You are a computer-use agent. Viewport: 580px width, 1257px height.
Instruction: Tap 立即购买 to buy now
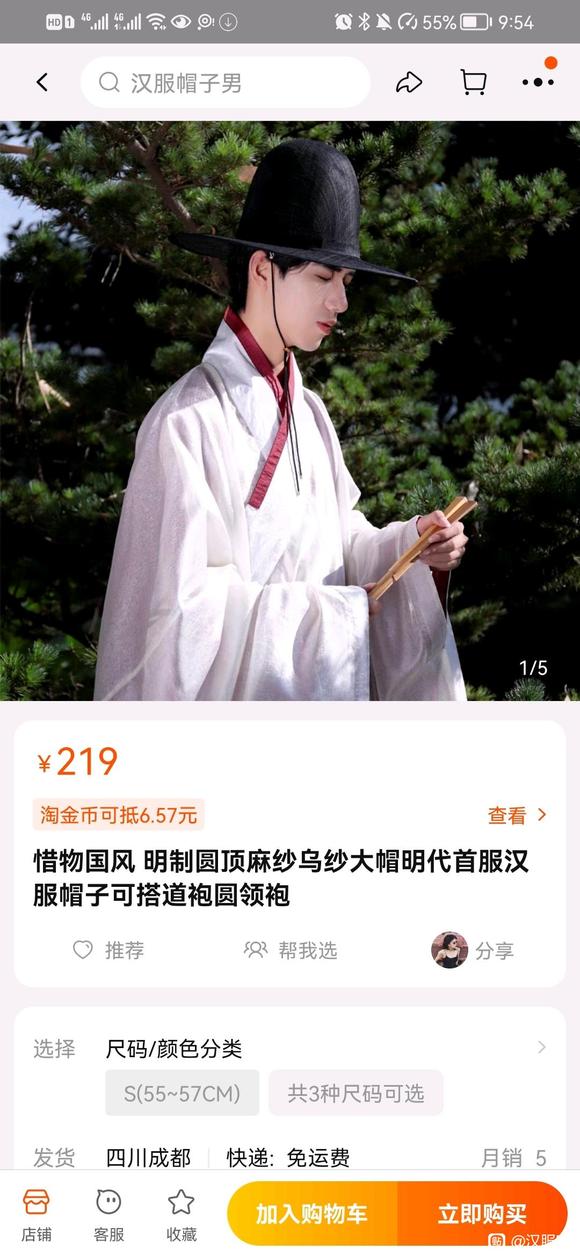(482, 1214)
